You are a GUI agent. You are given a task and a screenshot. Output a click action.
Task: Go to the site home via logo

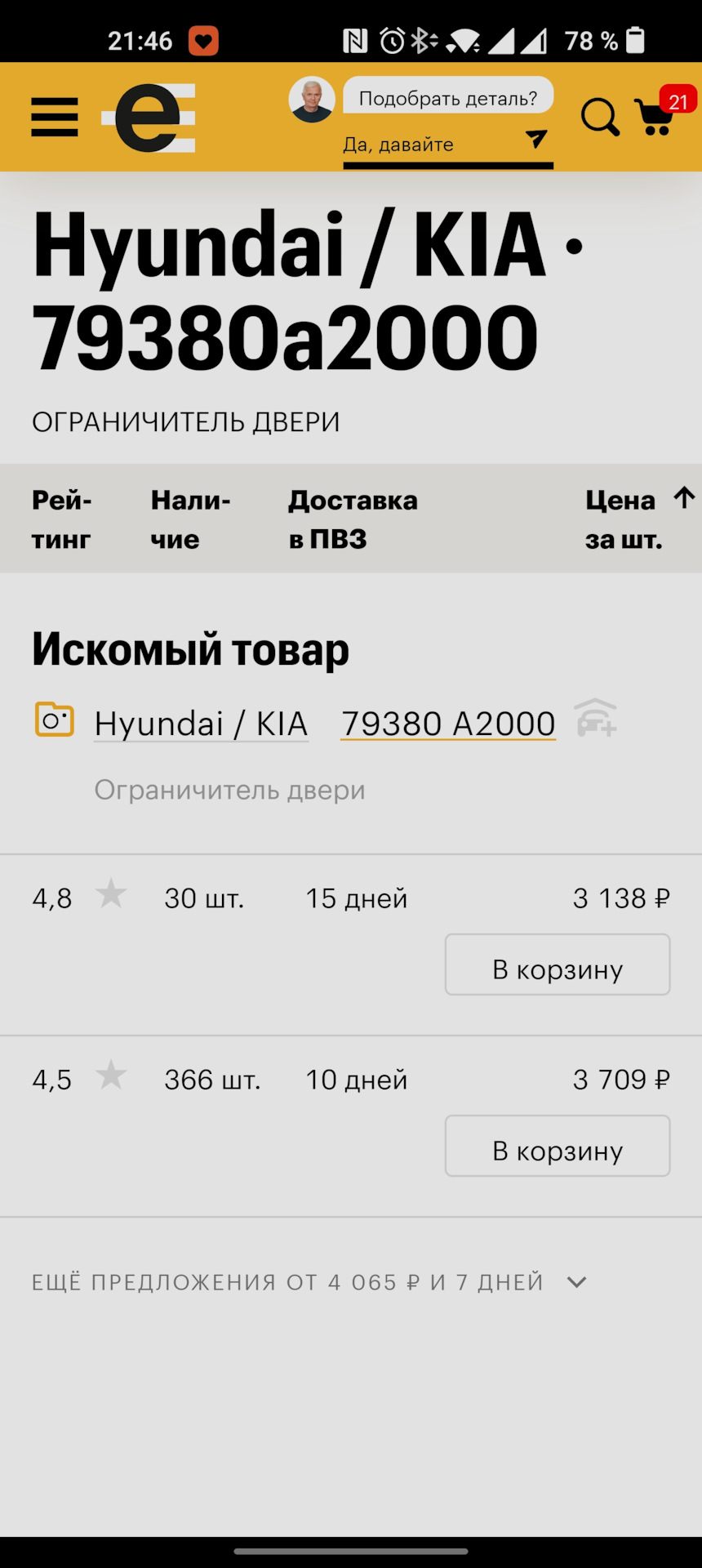tap(149, 118)
